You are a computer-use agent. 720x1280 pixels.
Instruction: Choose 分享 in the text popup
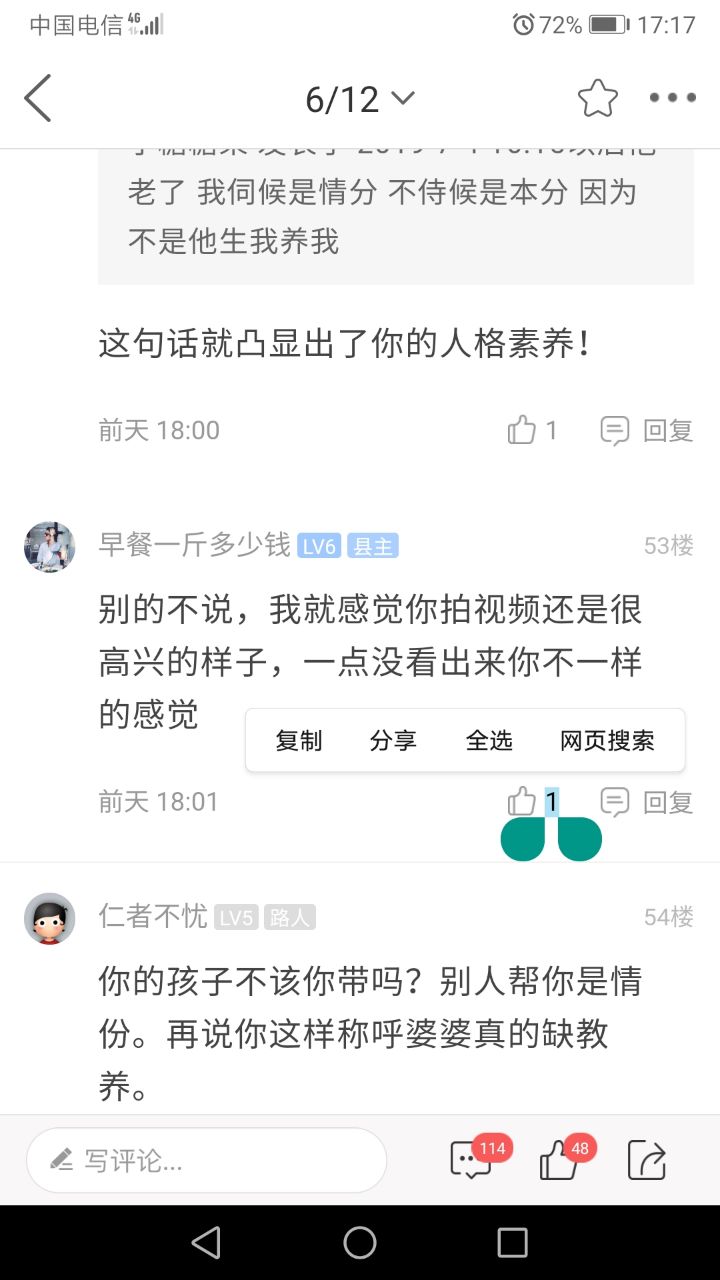393,741
